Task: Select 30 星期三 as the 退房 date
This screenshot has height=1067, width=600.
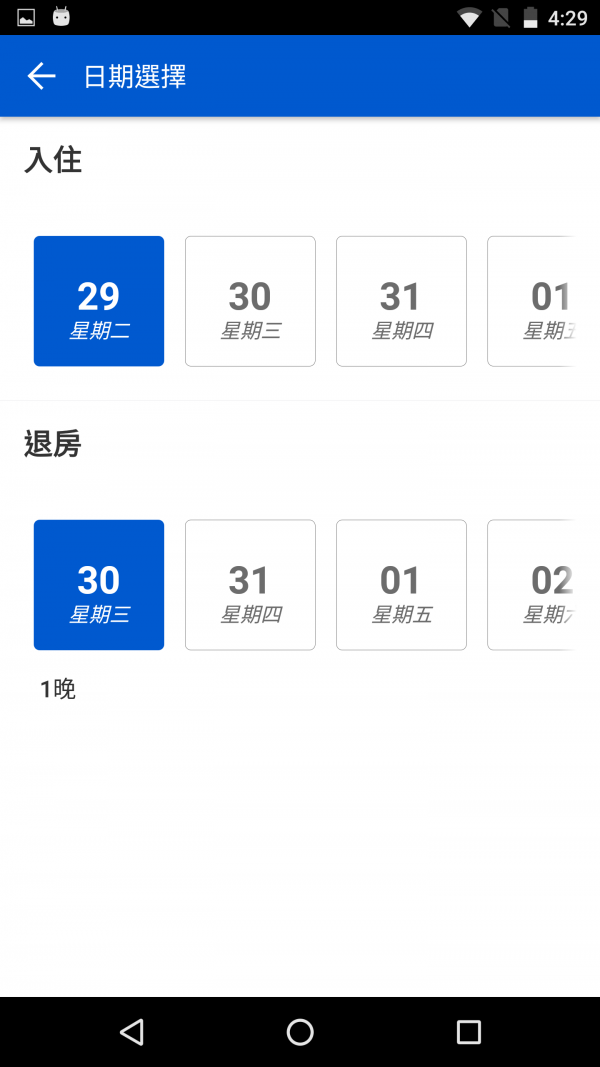Action: 99,585
